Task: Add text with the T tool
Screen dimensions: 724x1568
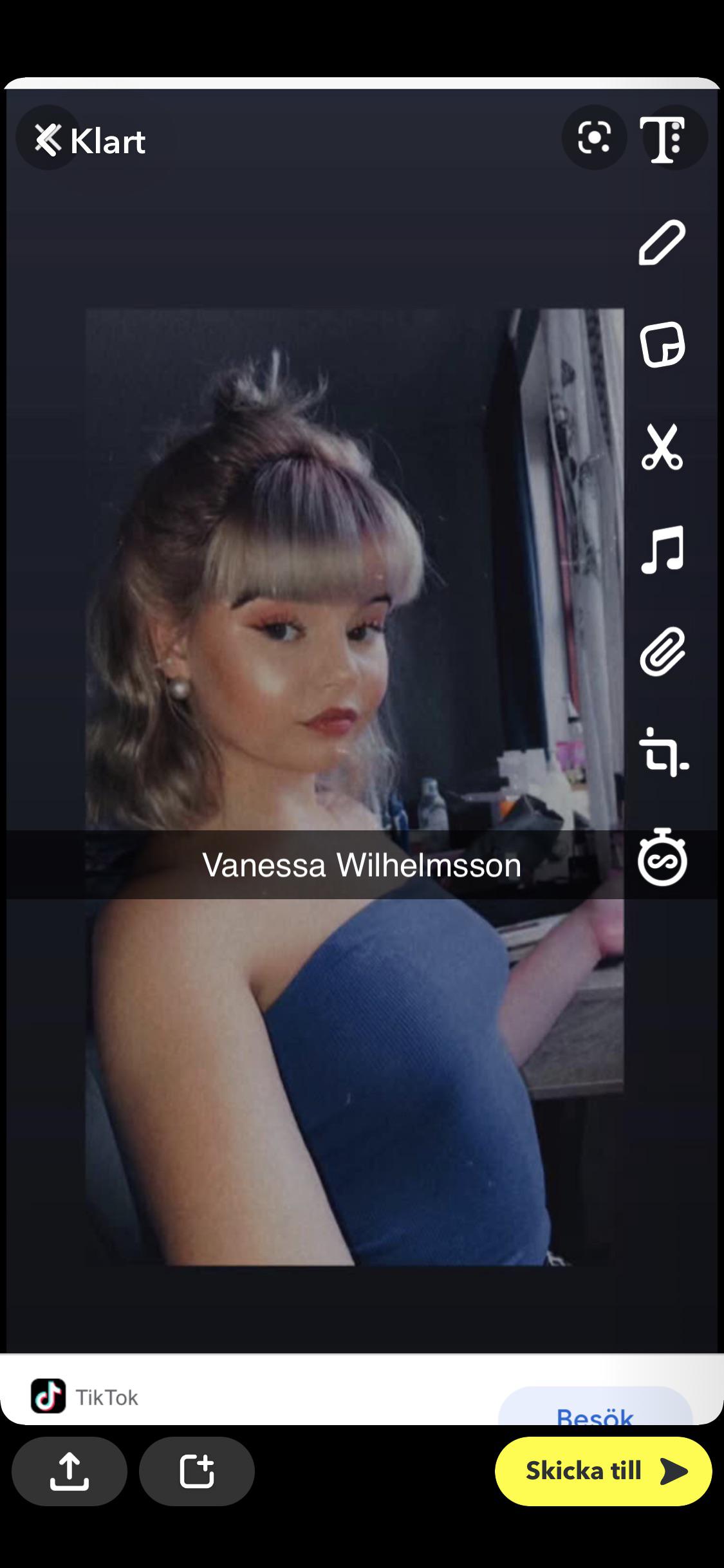Action: [x=663, y=139]
